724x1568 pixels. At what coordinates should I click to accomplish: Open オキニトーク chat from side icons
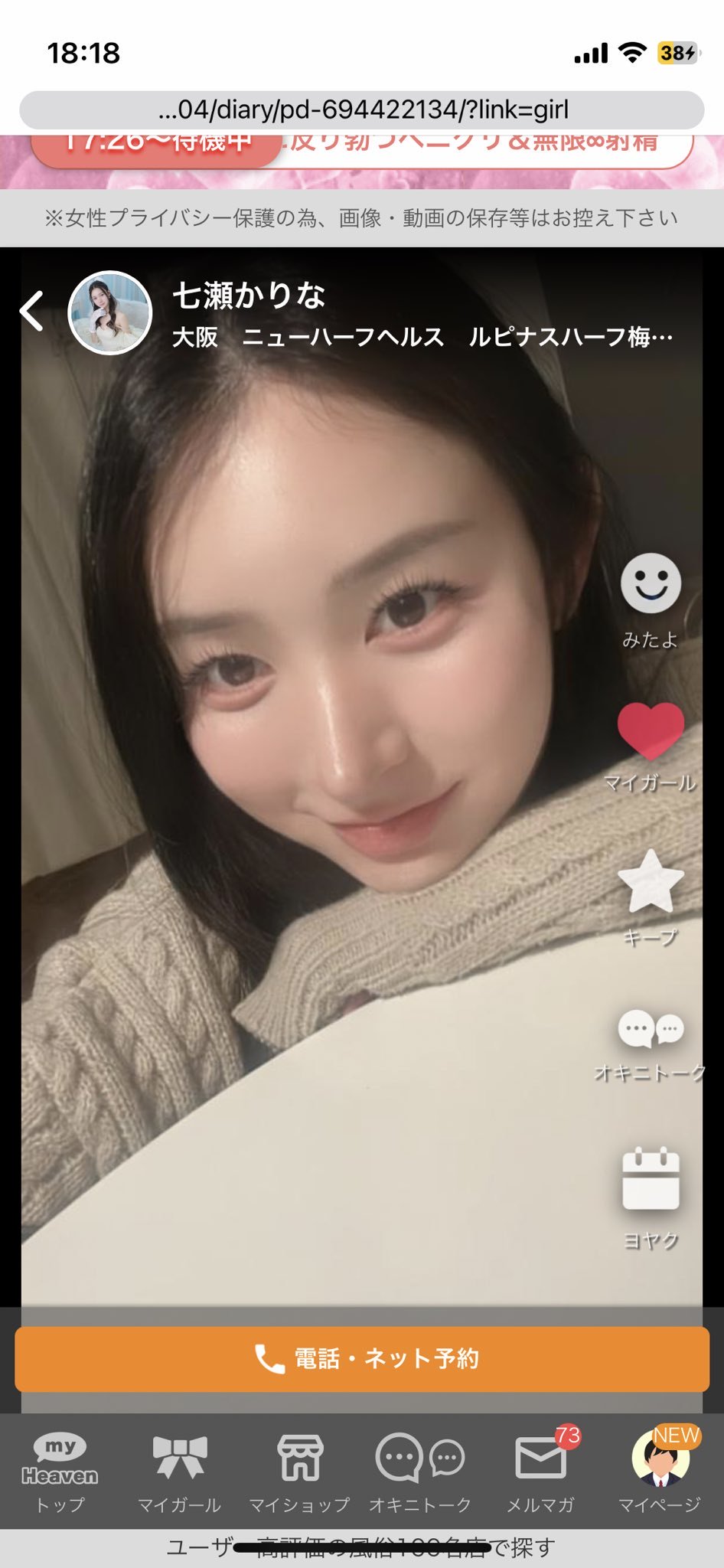pos(651,1030)
